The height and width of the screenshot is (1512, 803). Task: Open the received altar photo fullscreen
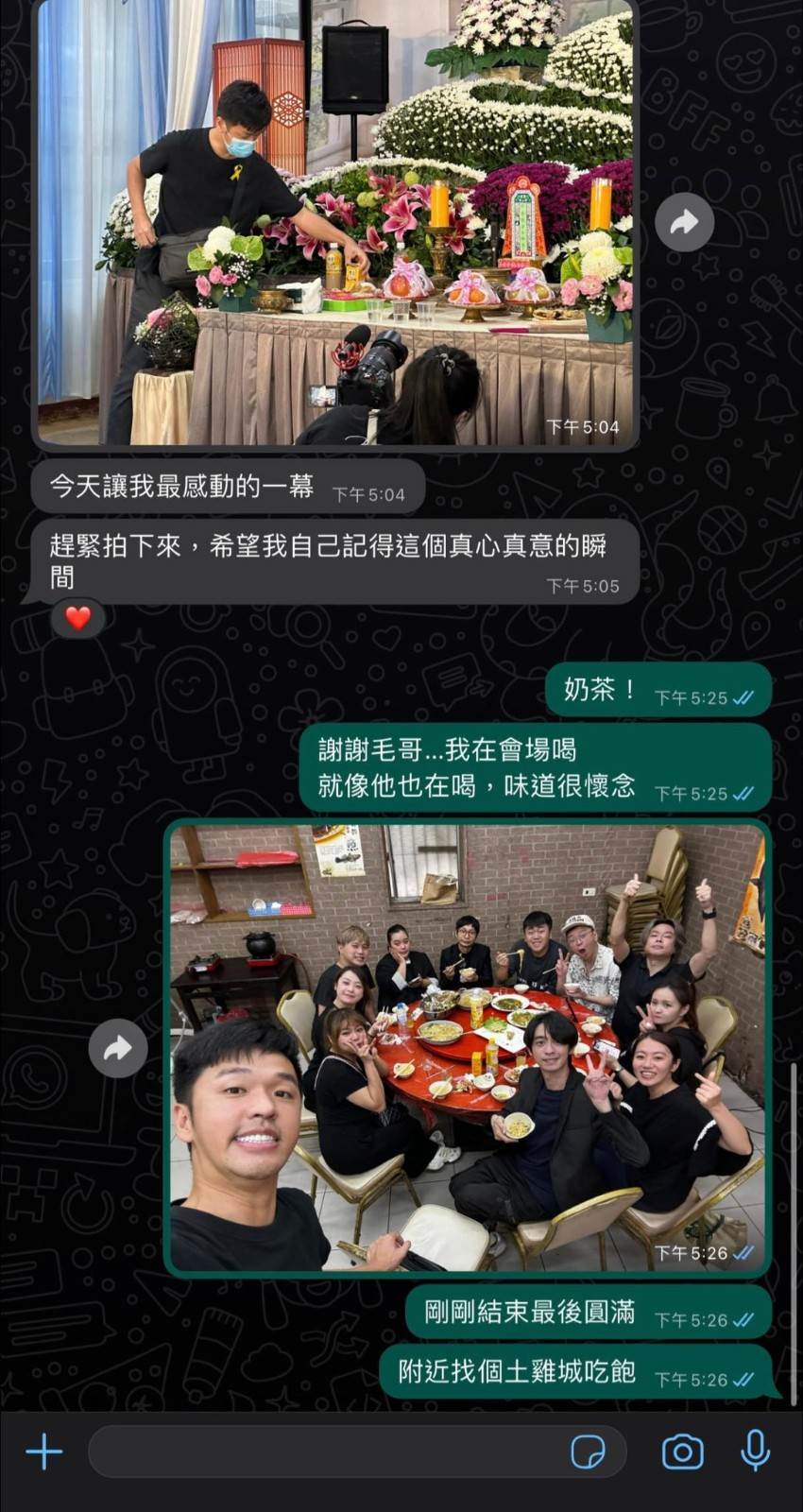click(x=335, y=222)
